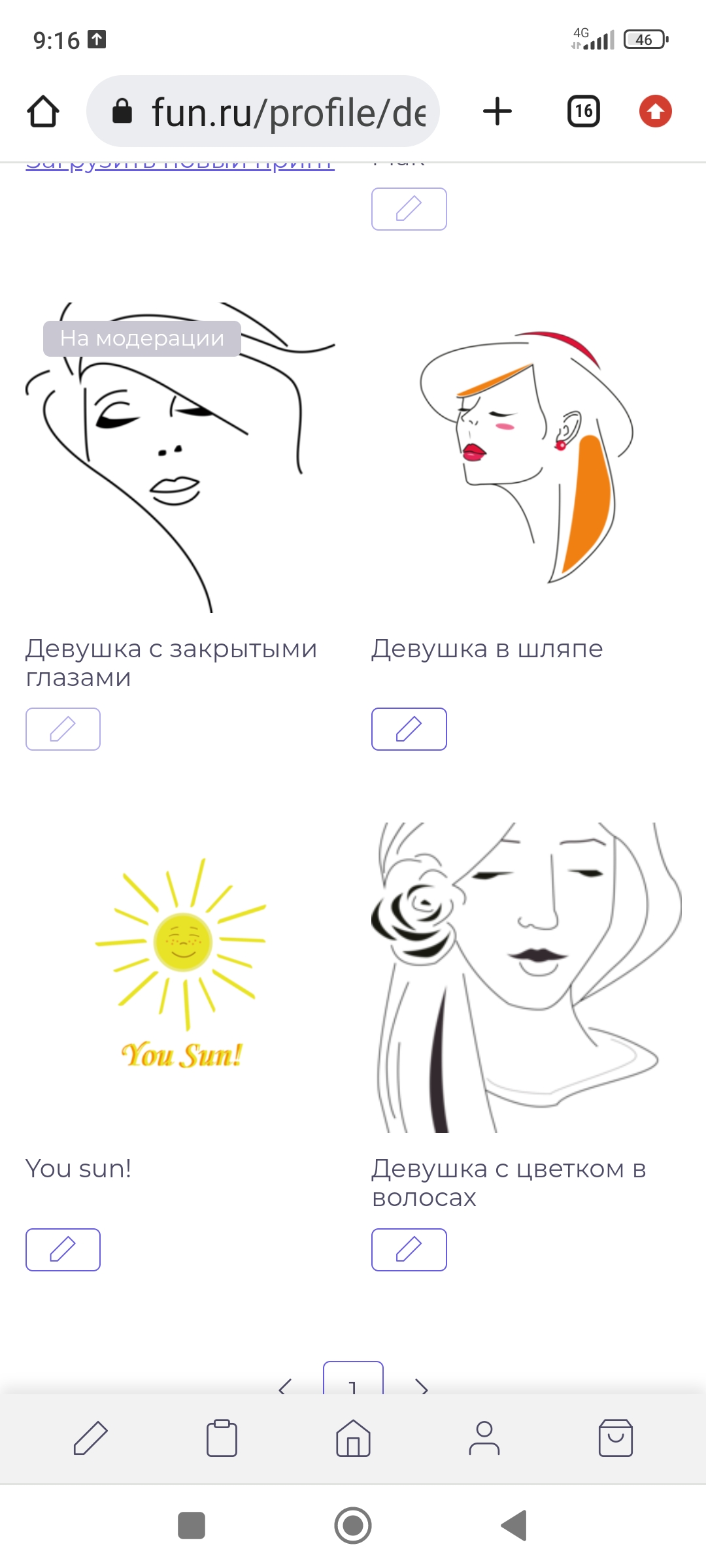Open the pencil tab in the bottom bar
The width and height of the screenshot is (706, 1568).
[90, 1439]
